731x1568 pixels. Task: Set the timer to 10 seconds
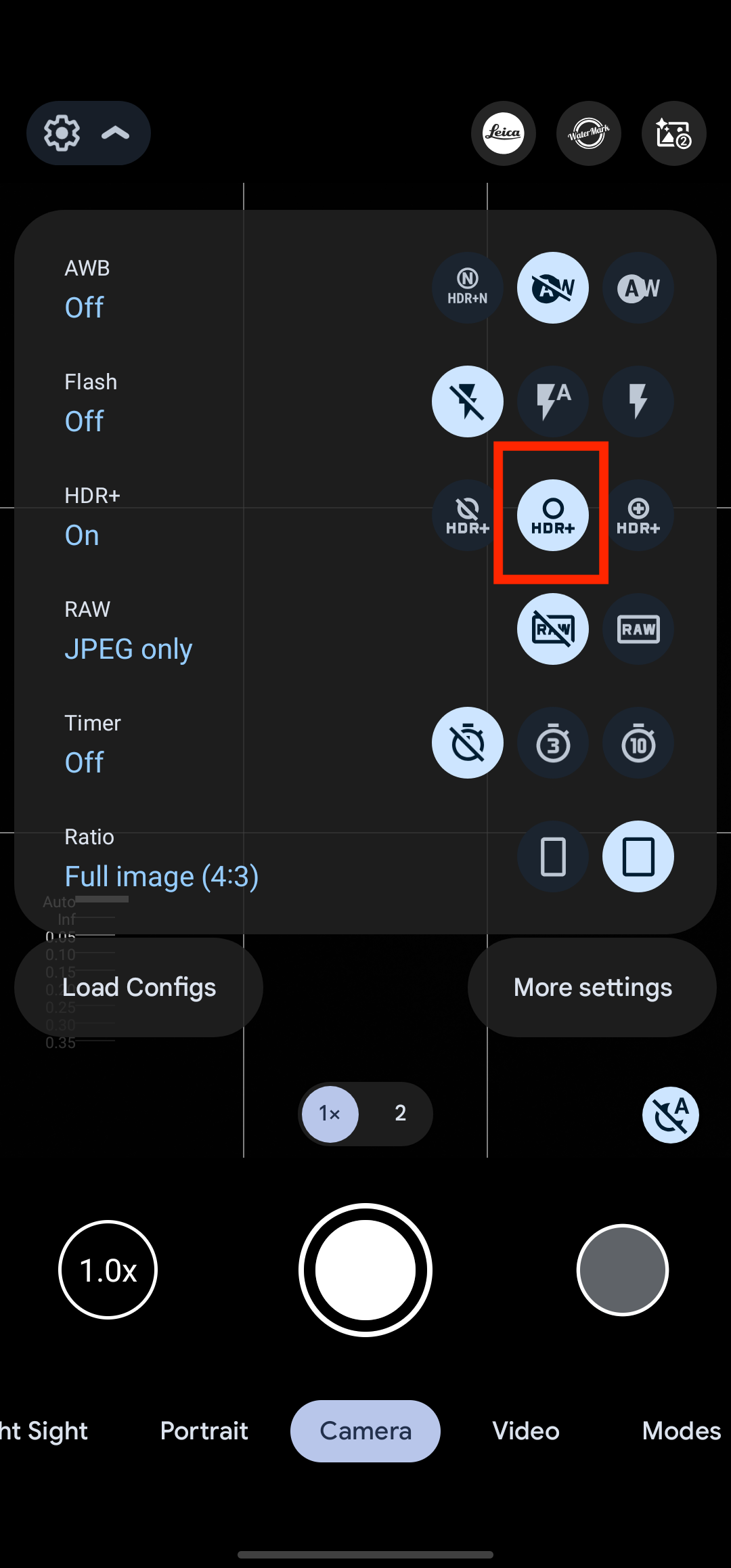tap(638, 743)
